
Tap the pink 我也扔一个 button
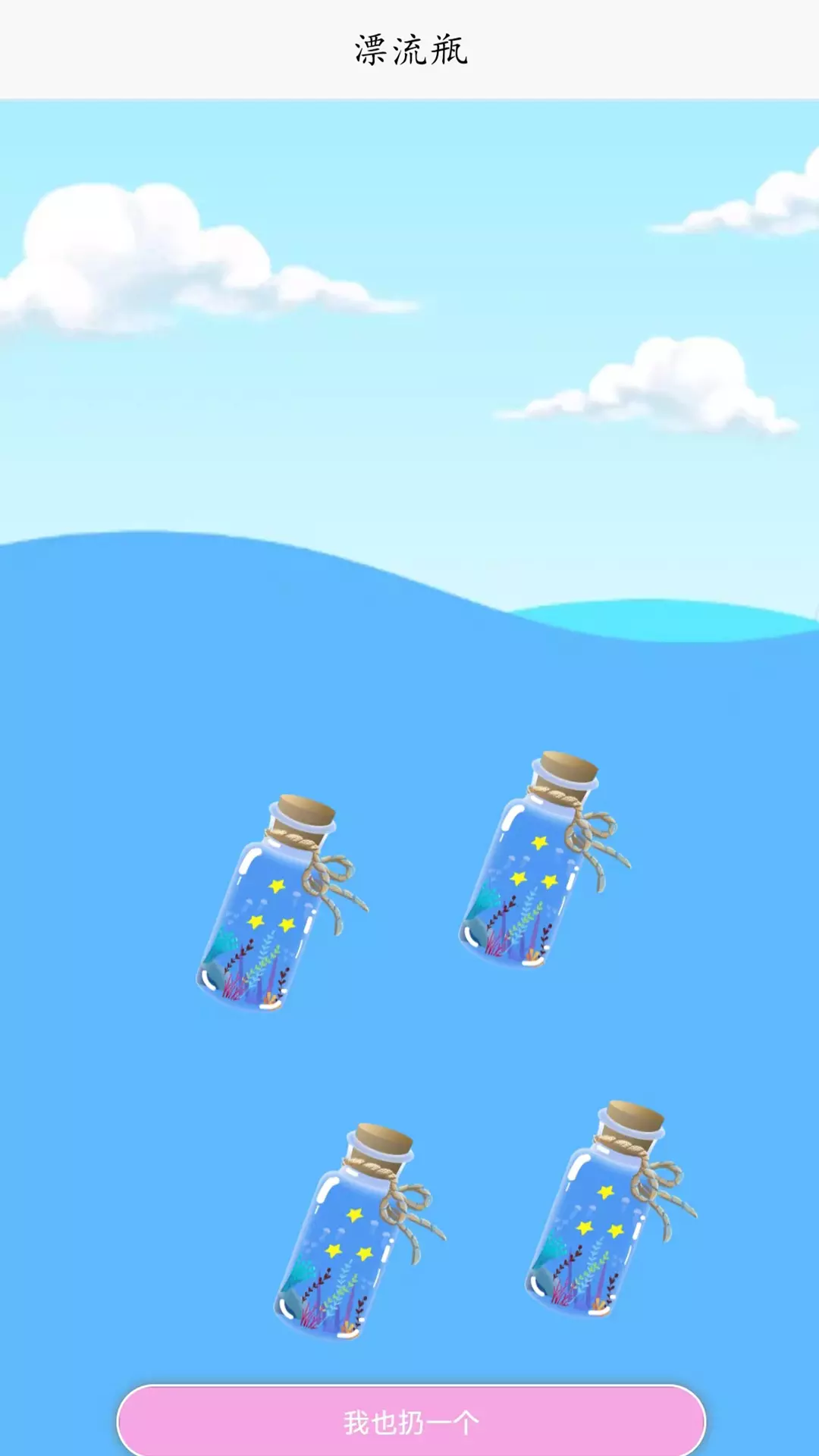point(411,1421)
